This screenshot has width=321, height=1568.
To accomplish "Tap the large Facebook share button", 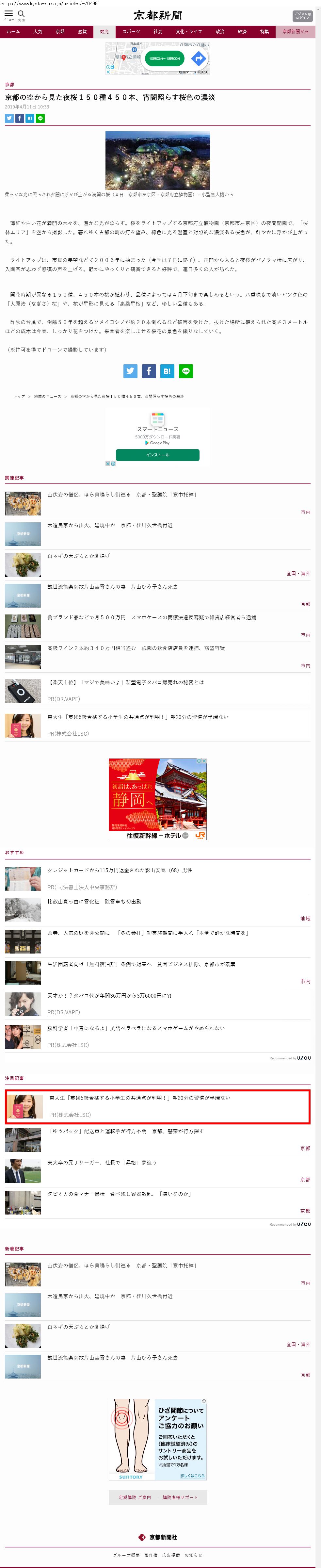I will (x=149, y=371).
